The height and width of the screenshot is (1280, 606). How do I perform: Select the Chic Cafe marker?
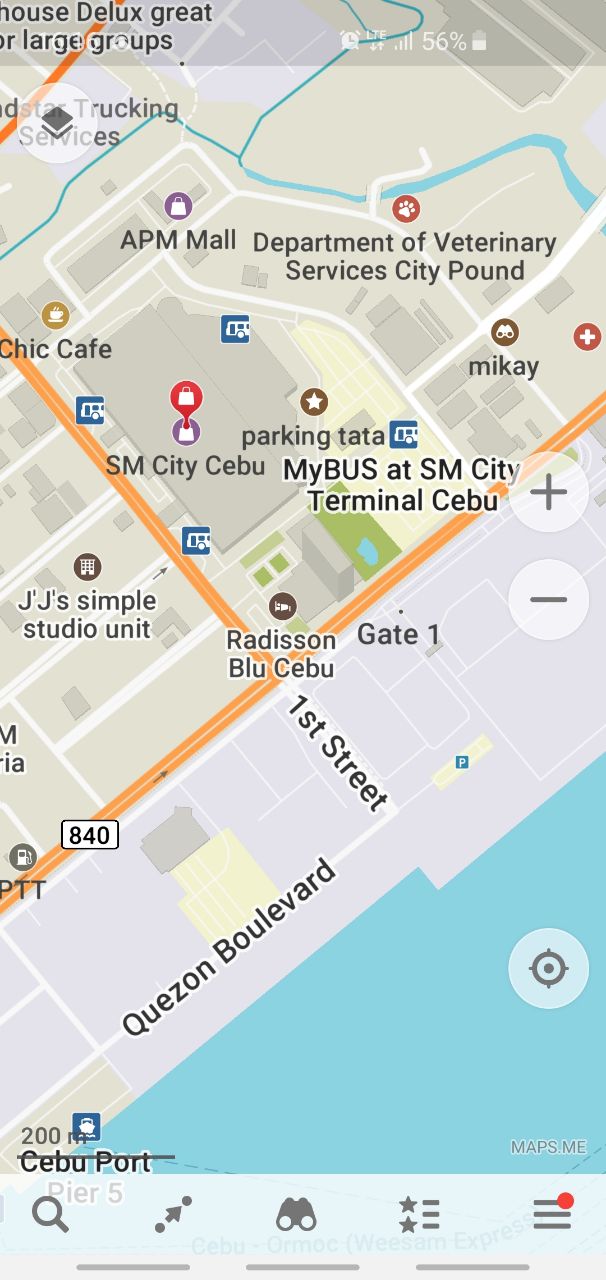click(x=55, y=315)
